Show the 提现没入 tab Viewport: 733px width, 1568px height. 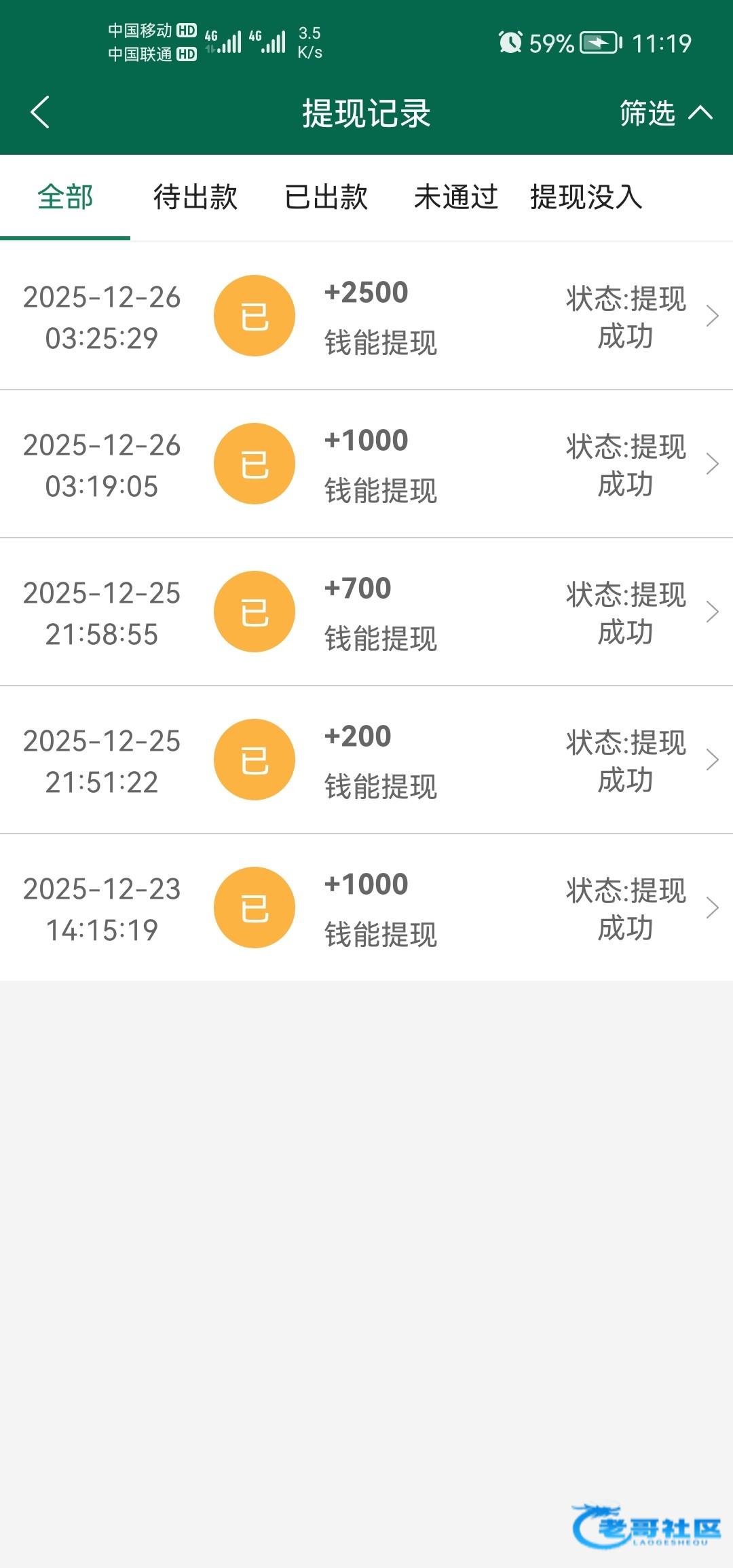[586, 198]
